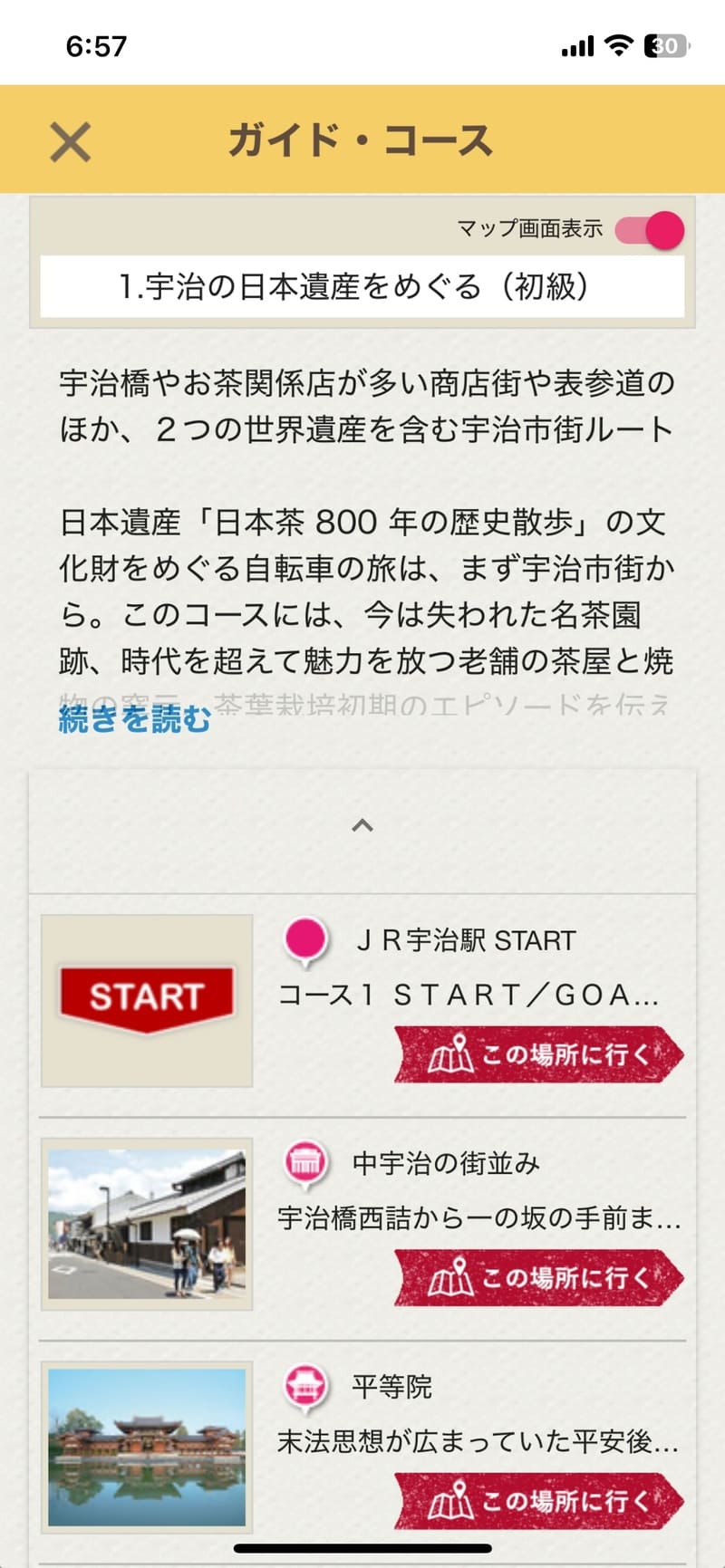The image size is (725, 1568).
Task: Navigate to 平等院 via この場所に行く
Action: 538,1501
